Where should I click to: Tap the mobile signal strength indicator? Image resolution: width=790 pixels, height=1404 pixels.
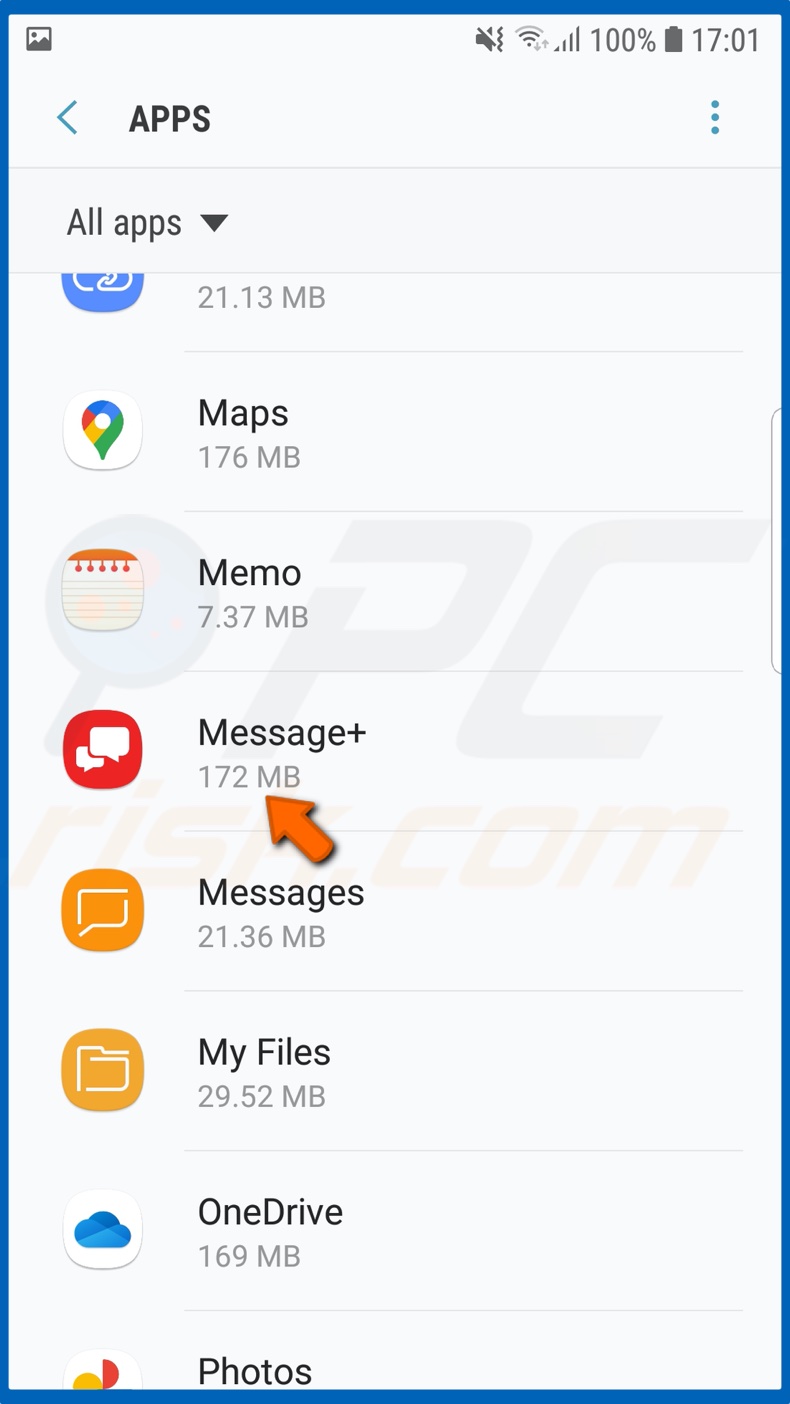pyautogui.click(x=566, y=39)
